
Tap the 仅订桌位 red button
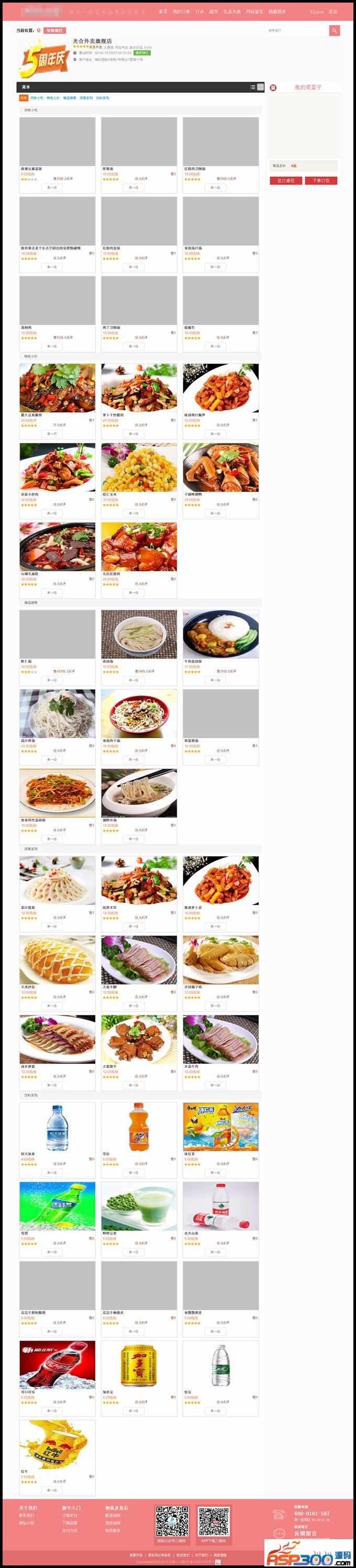point(285,181)
